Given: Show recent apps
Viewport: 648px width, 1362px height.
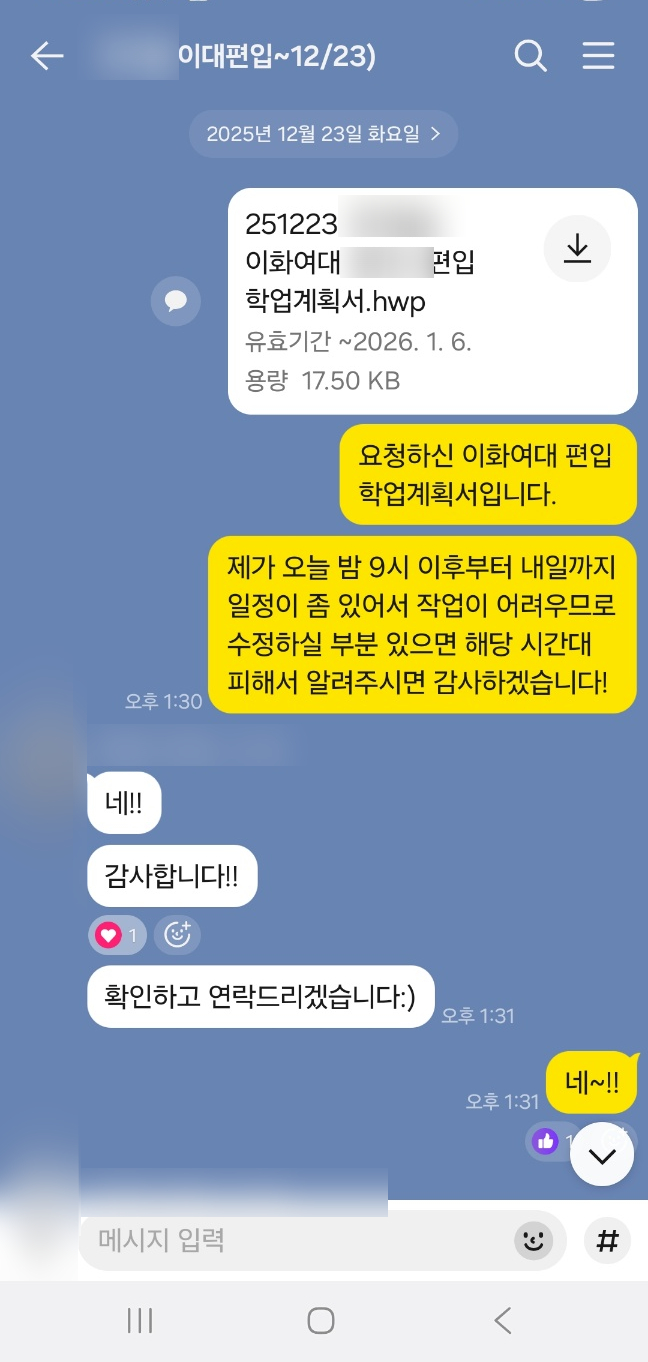Looking at the screenshot, I should coord(140,1321).
